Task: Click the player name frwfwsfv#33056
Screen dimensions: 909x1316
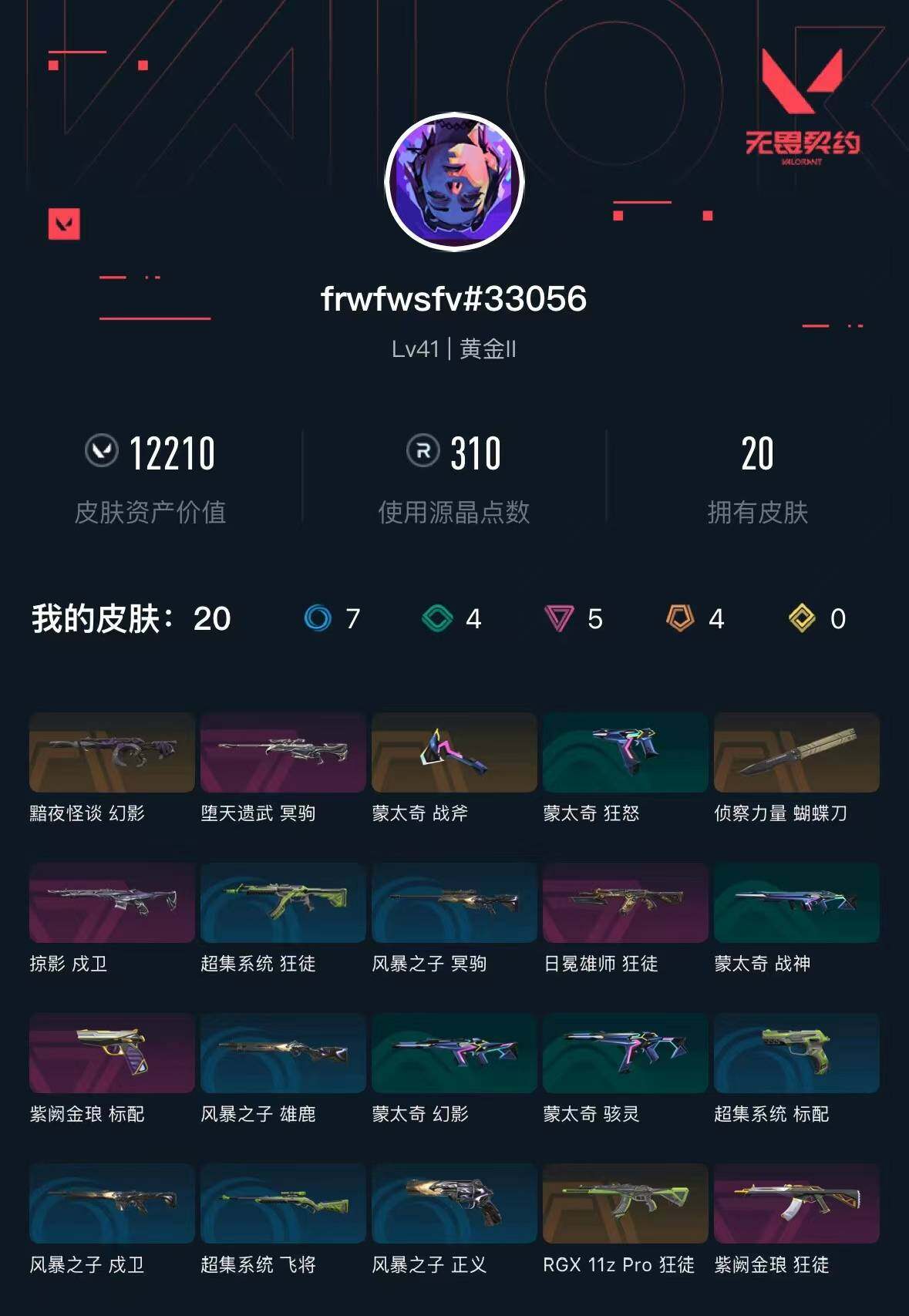Action: point(454,300)
